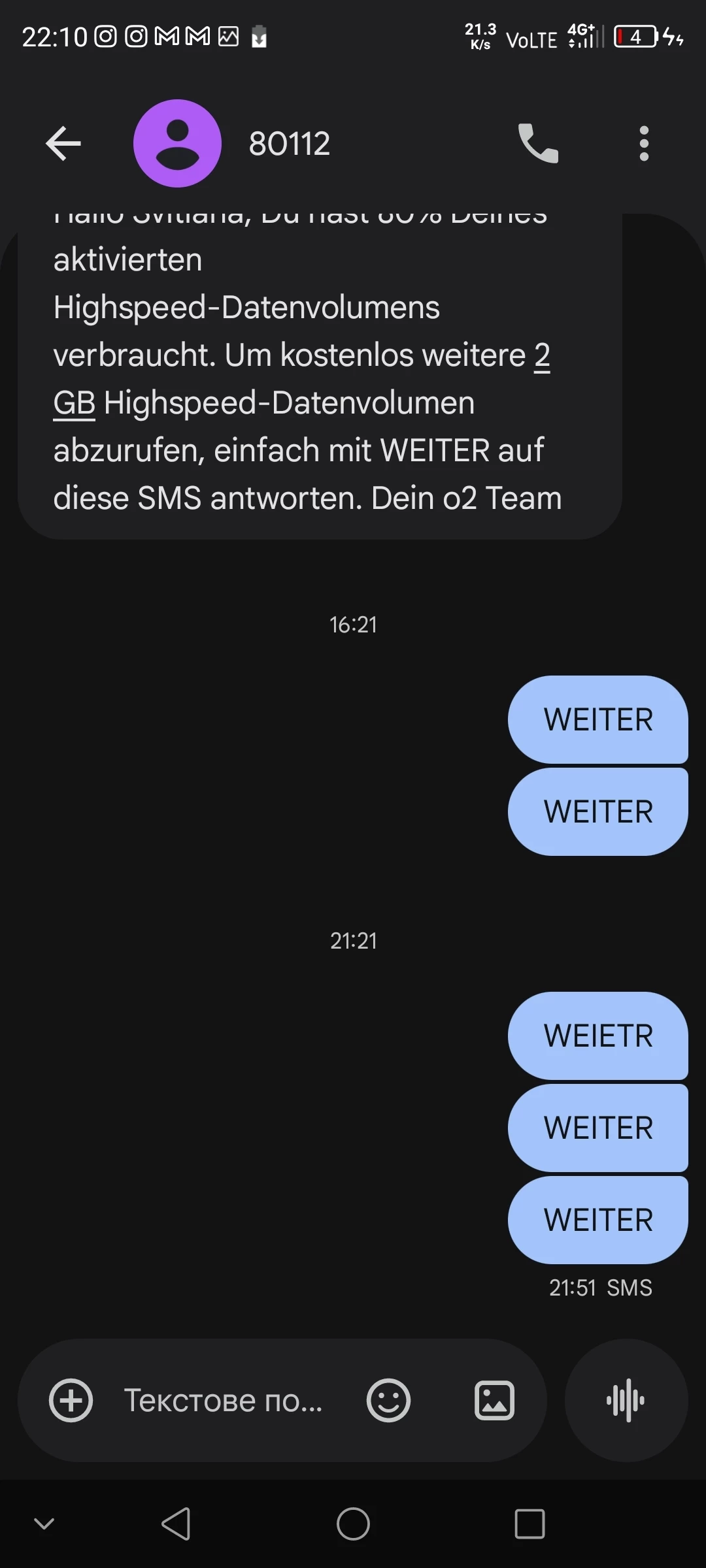Call the number 80112
The height and width of the screenshot is (1568, 706).
click(x=538, y=143)
